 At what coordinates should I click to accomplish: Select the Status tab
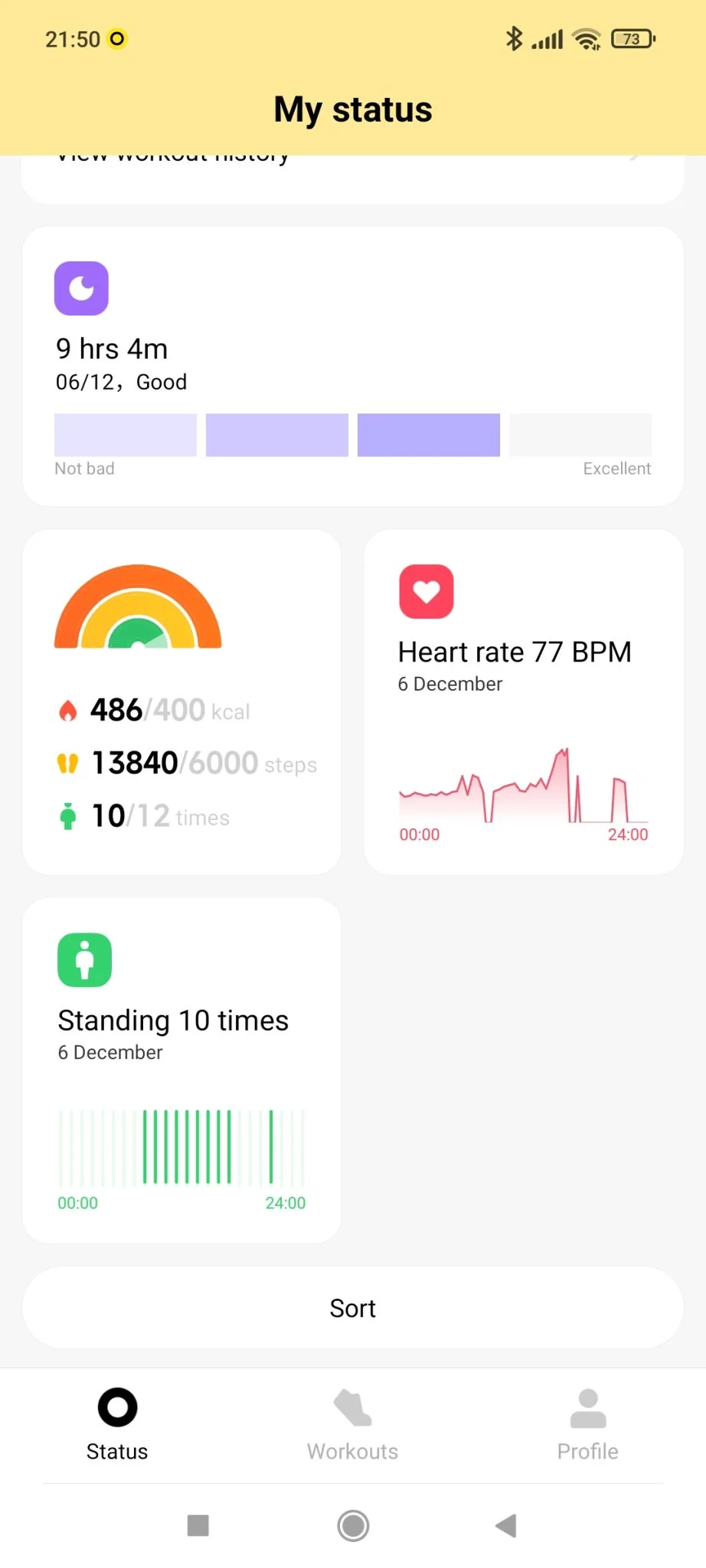pos(117,1424)
